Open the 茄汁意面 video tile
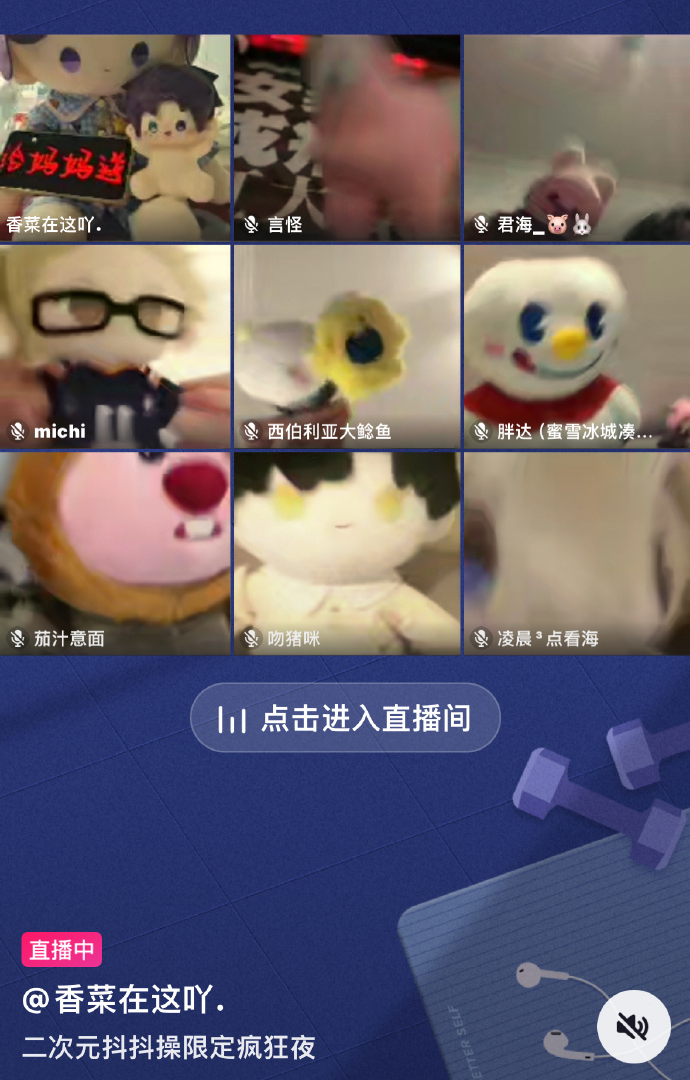This screenshot has width=690, height=1080. coord(115,553)
